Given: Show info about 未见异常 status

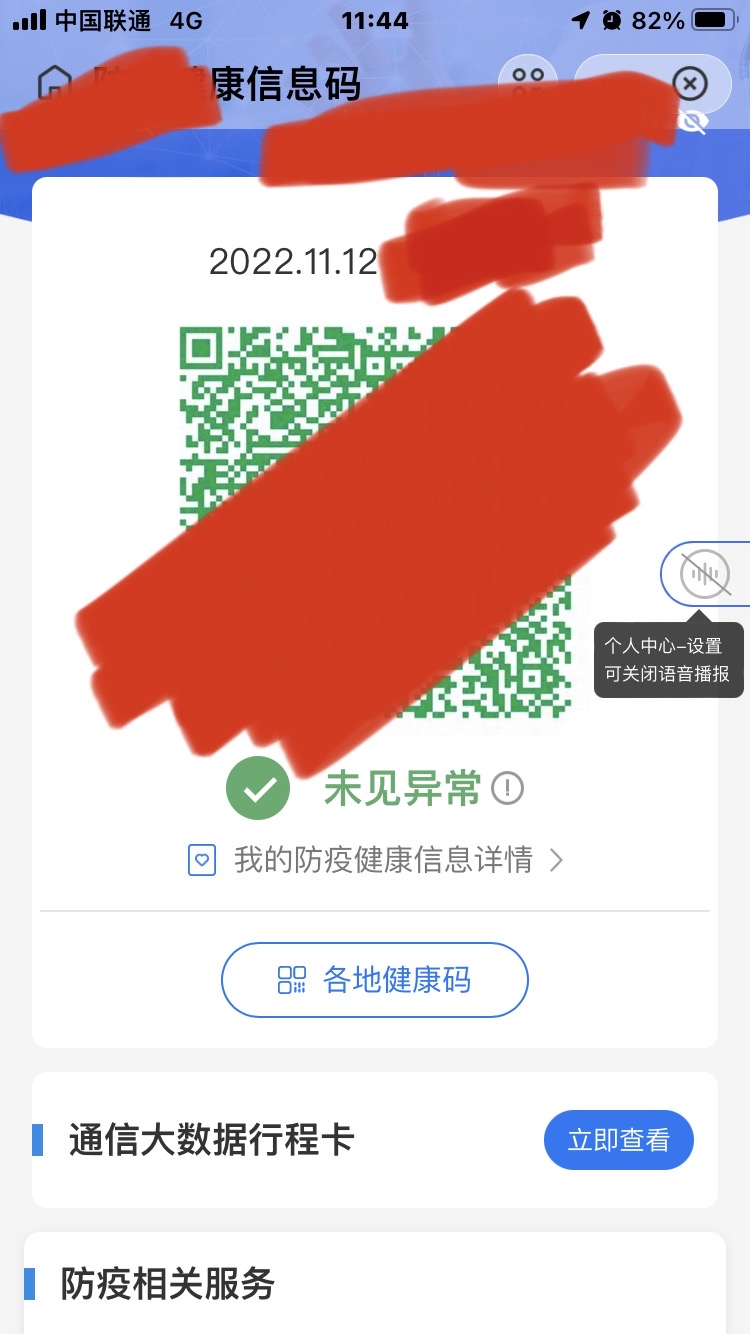Looking at the screenshot, I should tap(508, 788).
